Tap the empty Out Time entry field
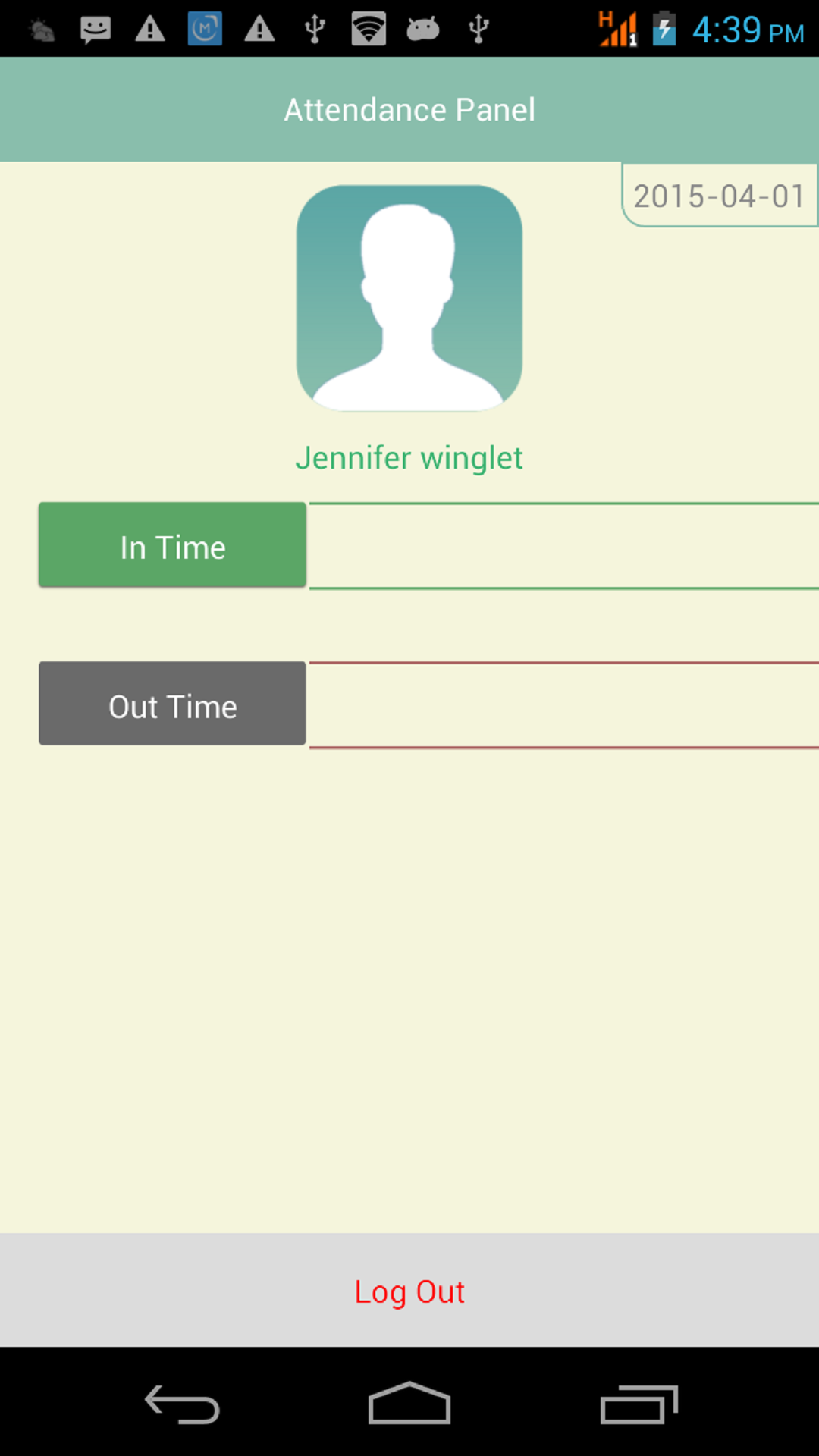Screen dimensions: 819x1456 [x=561, y=704]
